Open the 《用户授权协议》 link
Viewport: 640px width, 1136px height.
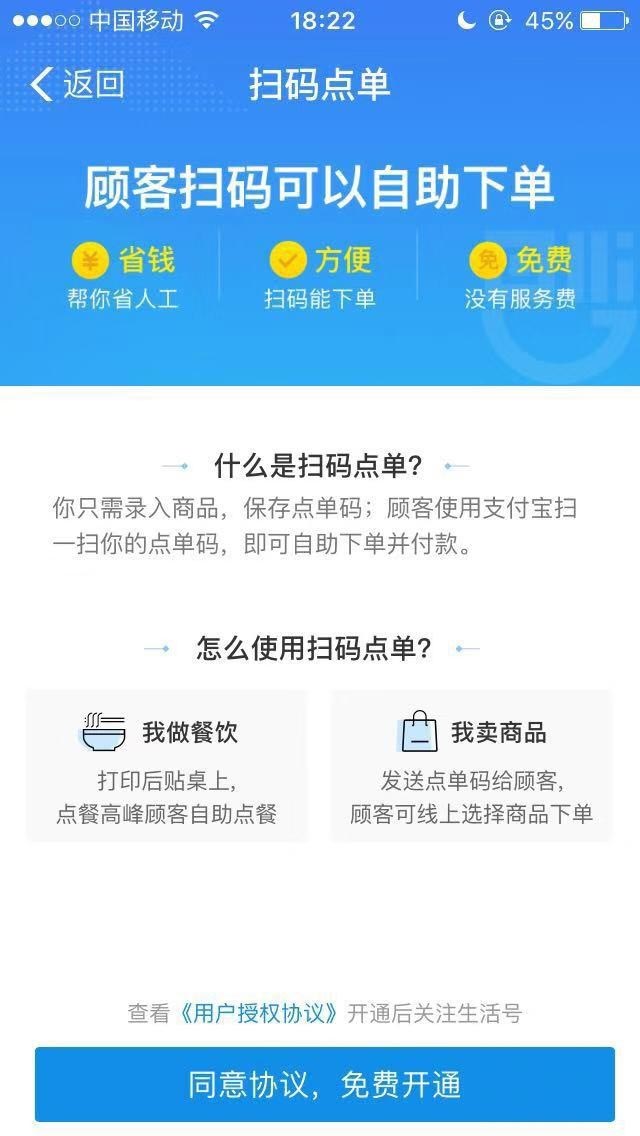[259, 1013]
